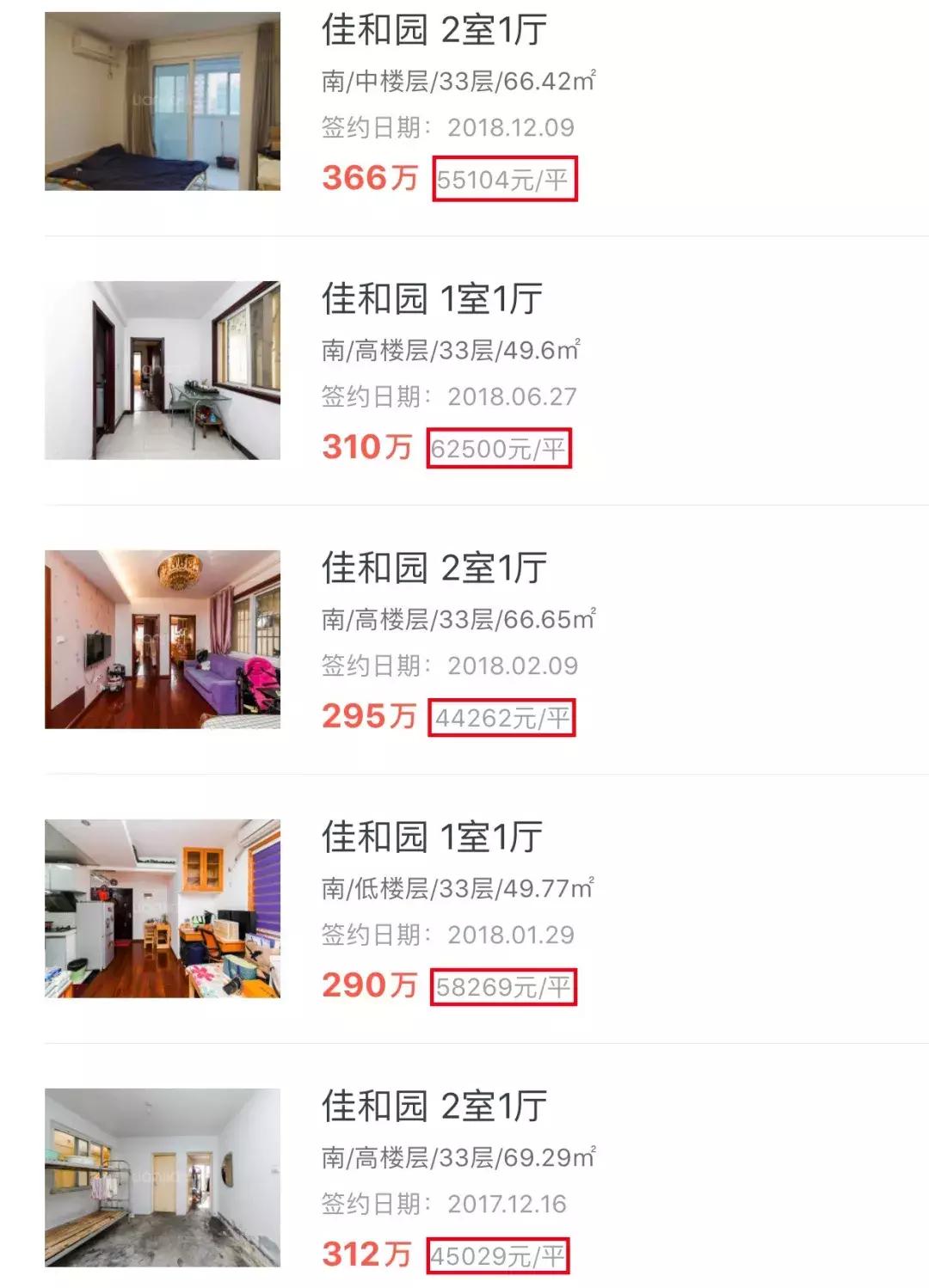The height and width of the screenshot is (1288, 929).
Task: Click the bedroom photo of the top listing
Action: click(163, 99)
